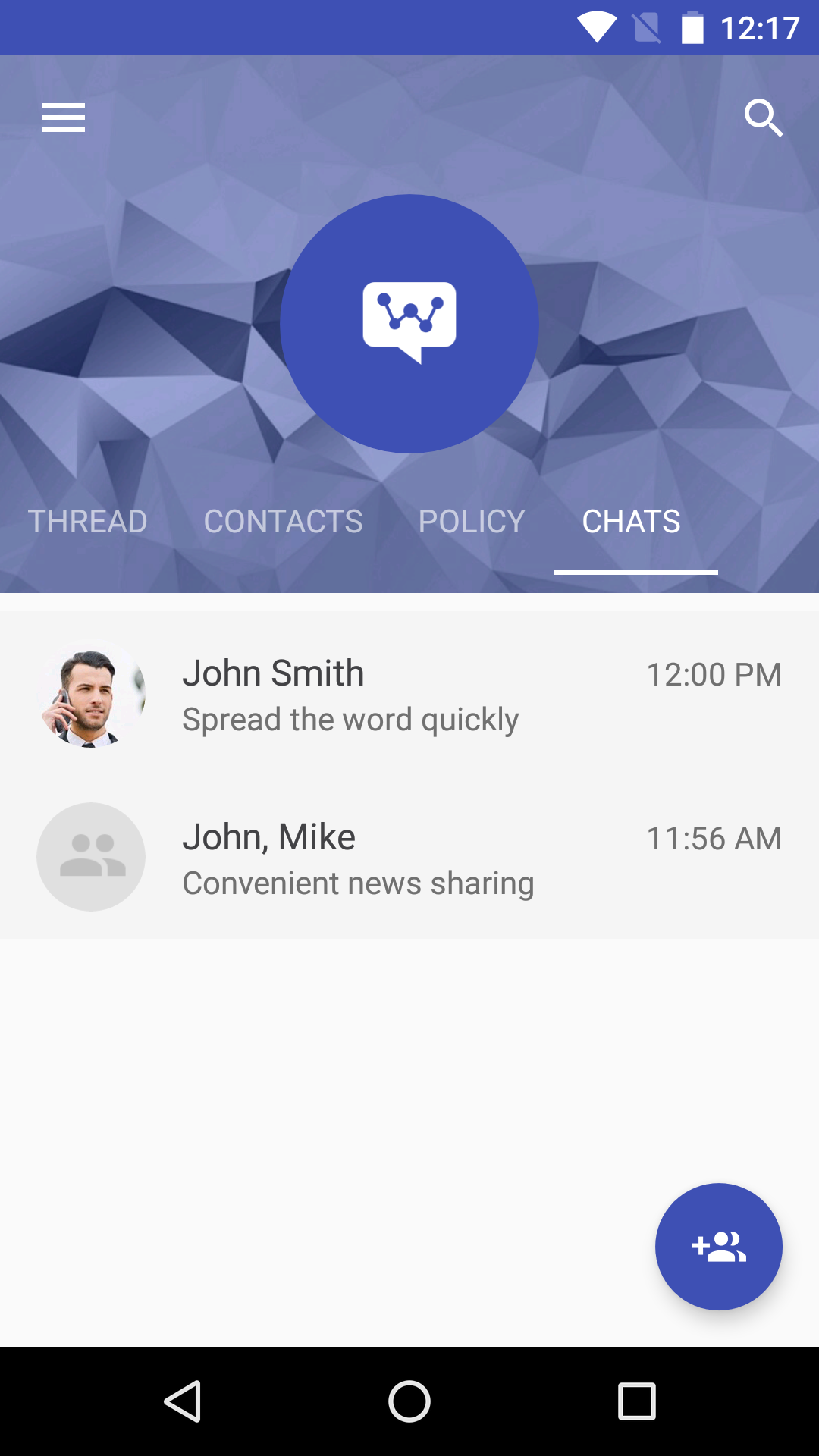Switch to the Thread tab
The width and height of the screenshot is (819, 1456).
(x=88, y=522)
